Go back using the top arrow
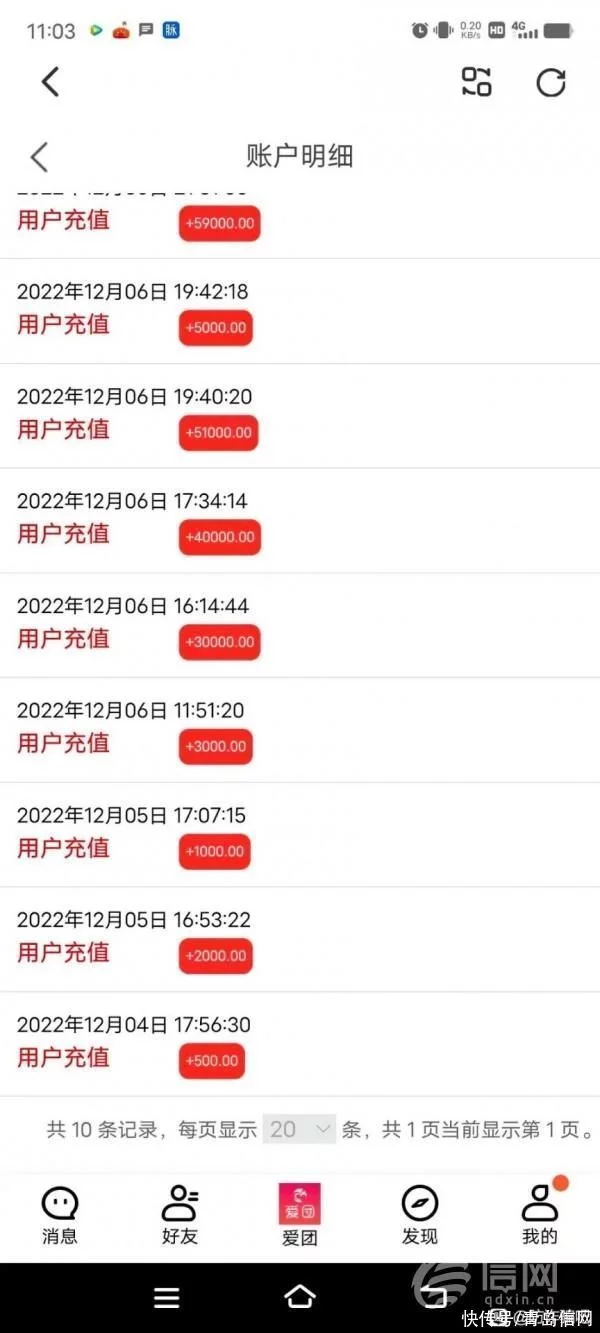 point(51,82)
